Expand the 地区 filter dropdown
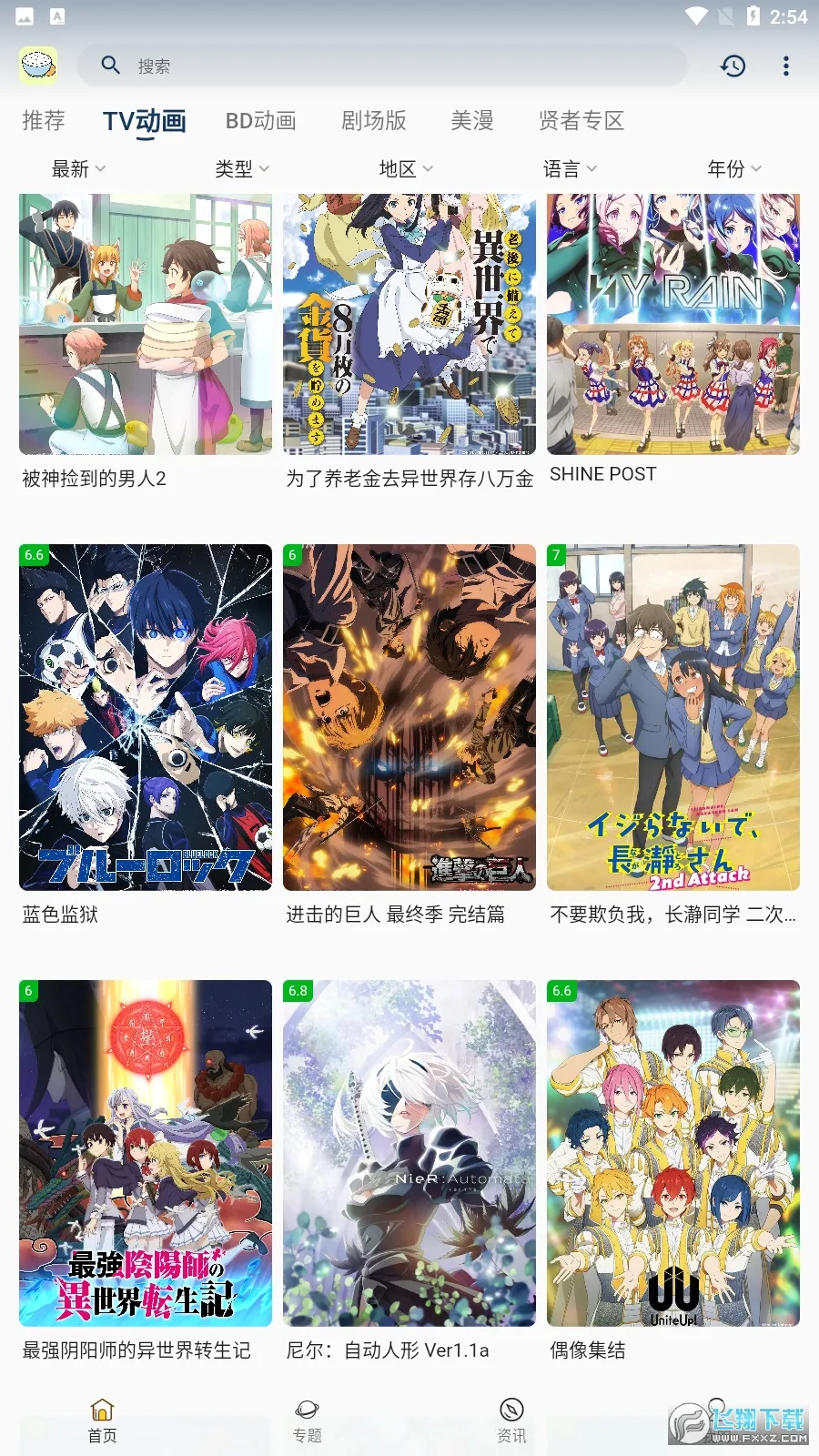 point(406,168)
